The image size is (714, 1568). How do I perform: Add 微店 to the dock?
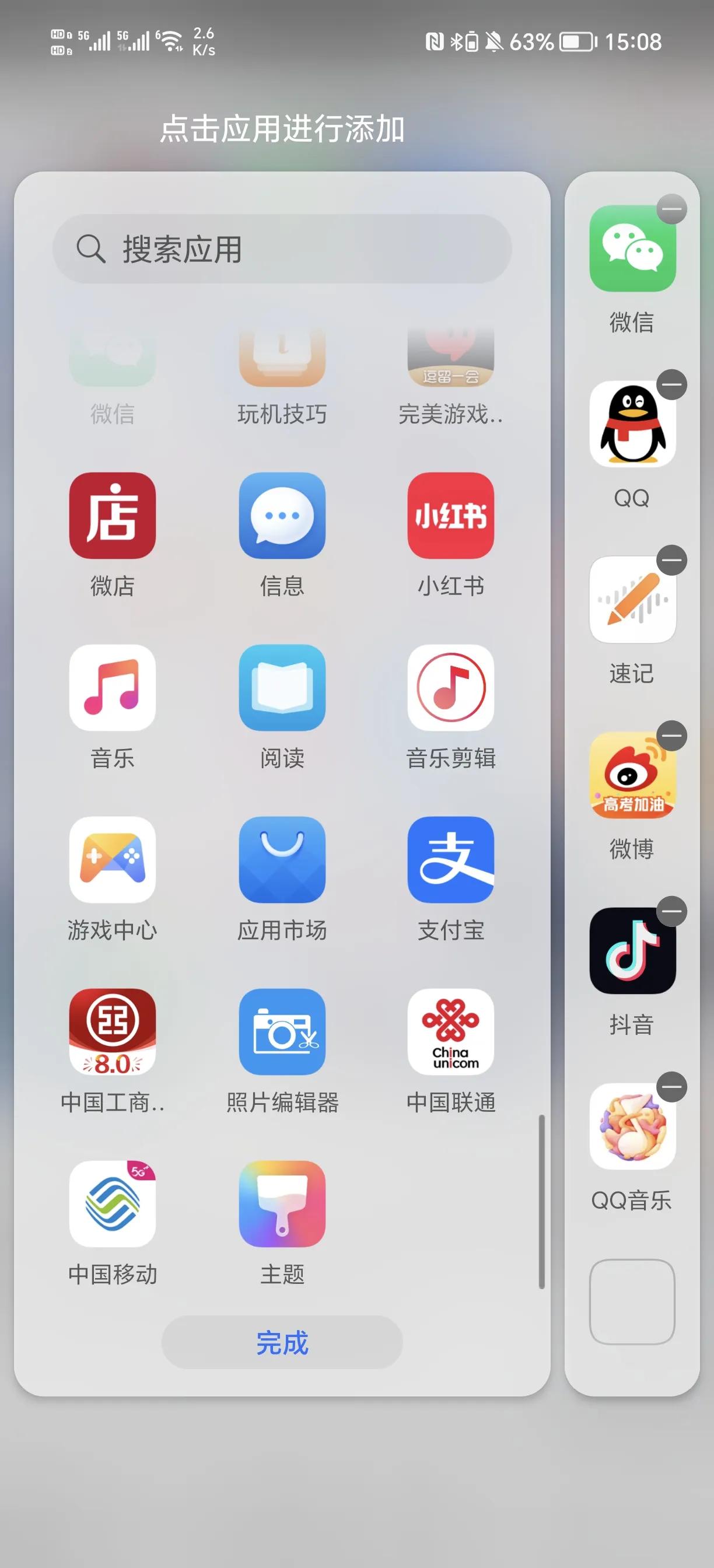pyautogui.click(x=113, y=516)
